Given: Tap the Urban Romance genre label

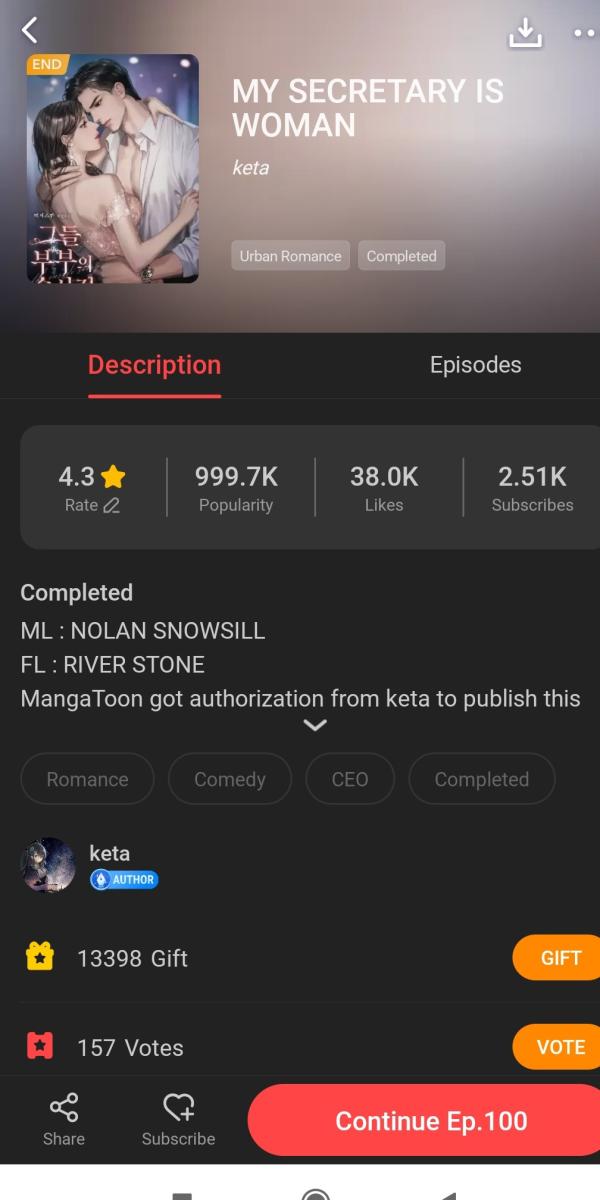Looking at the screenshot, I should [290, 256].
